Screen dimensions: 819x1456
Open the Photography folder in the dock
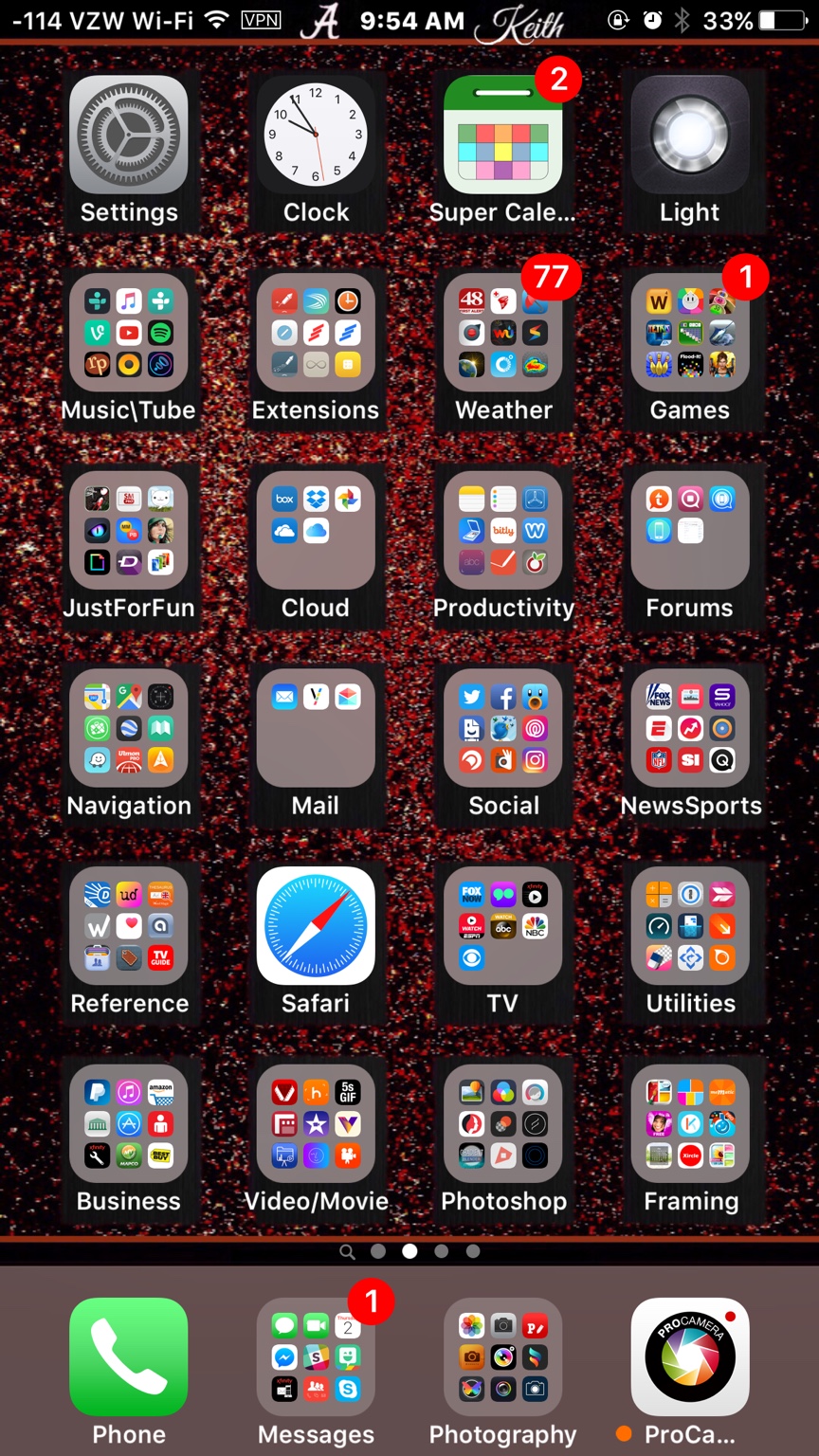coord(502,1356)
